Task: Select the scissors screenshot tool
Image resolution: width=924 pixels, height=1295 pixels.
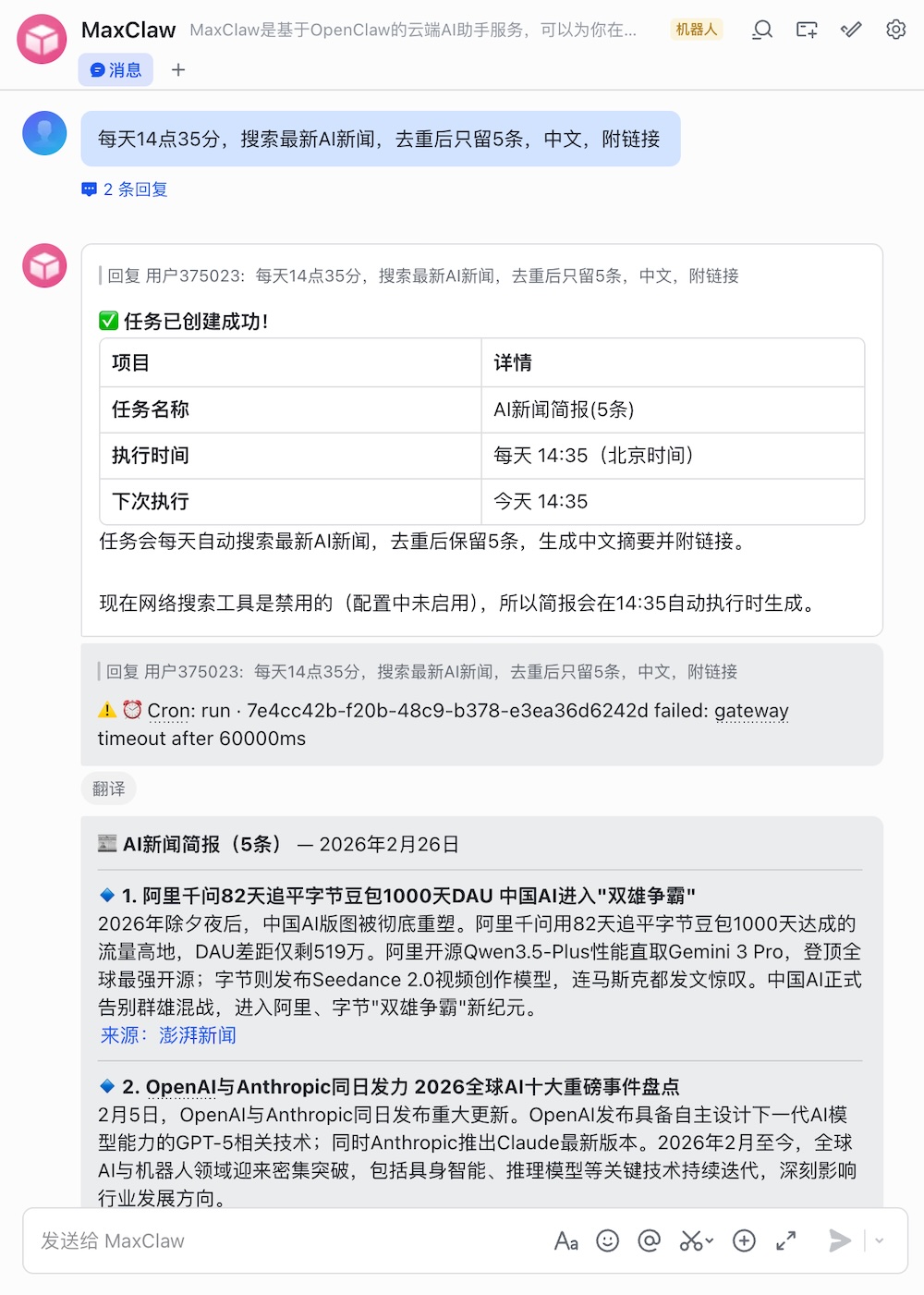Action: point(691,1240)
